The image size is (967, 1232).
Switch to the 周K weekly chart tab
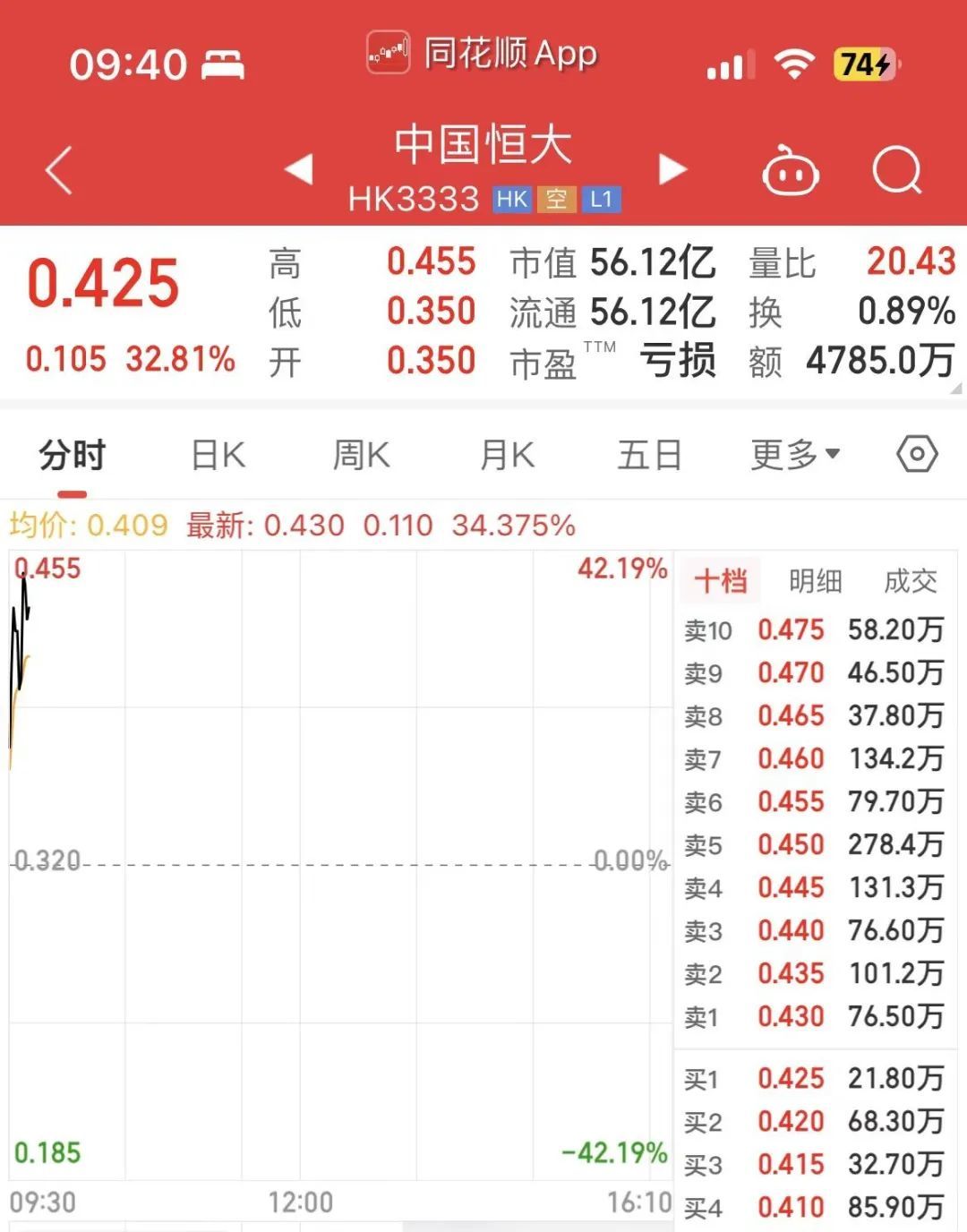click(360, 455)
